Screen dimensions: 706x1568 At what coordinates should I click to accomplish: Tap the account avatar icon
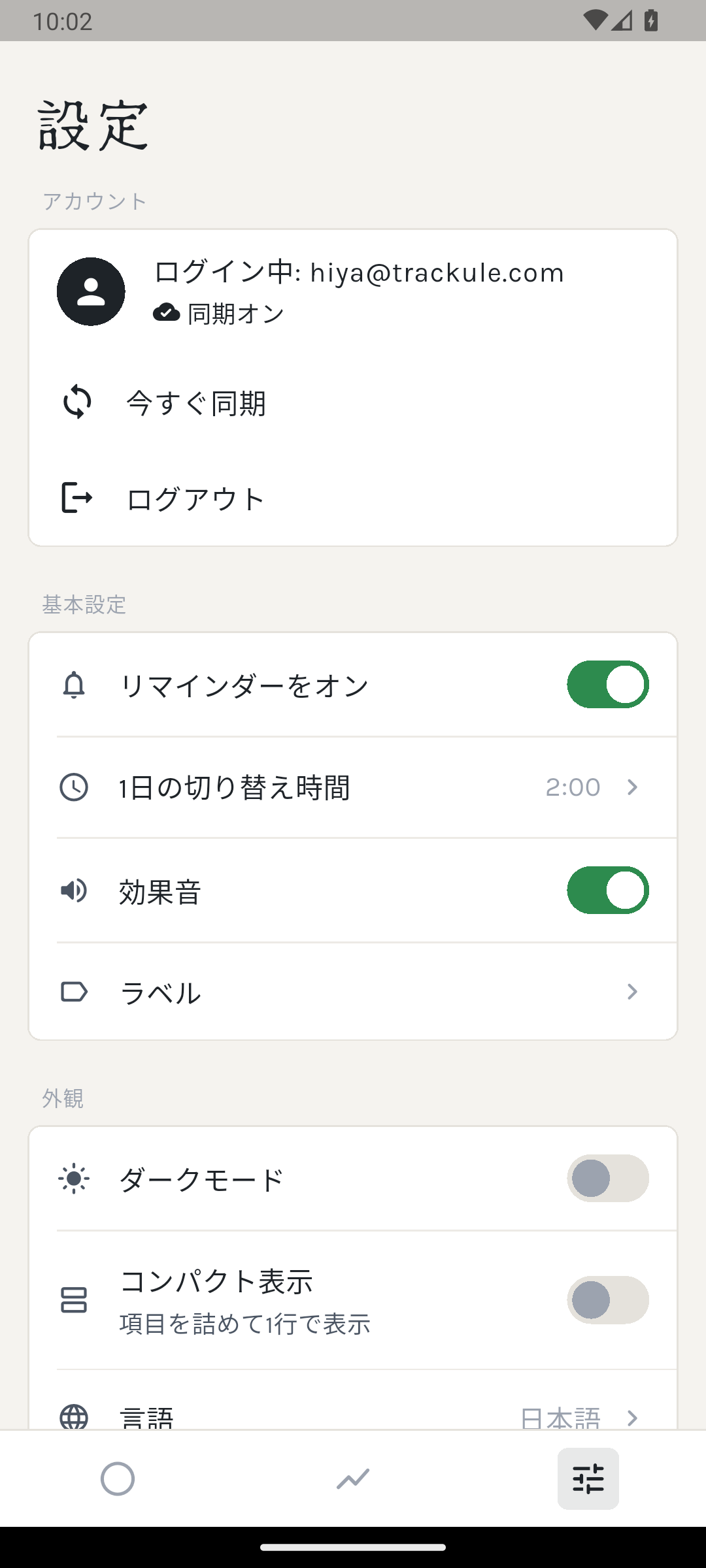(91, 292)
